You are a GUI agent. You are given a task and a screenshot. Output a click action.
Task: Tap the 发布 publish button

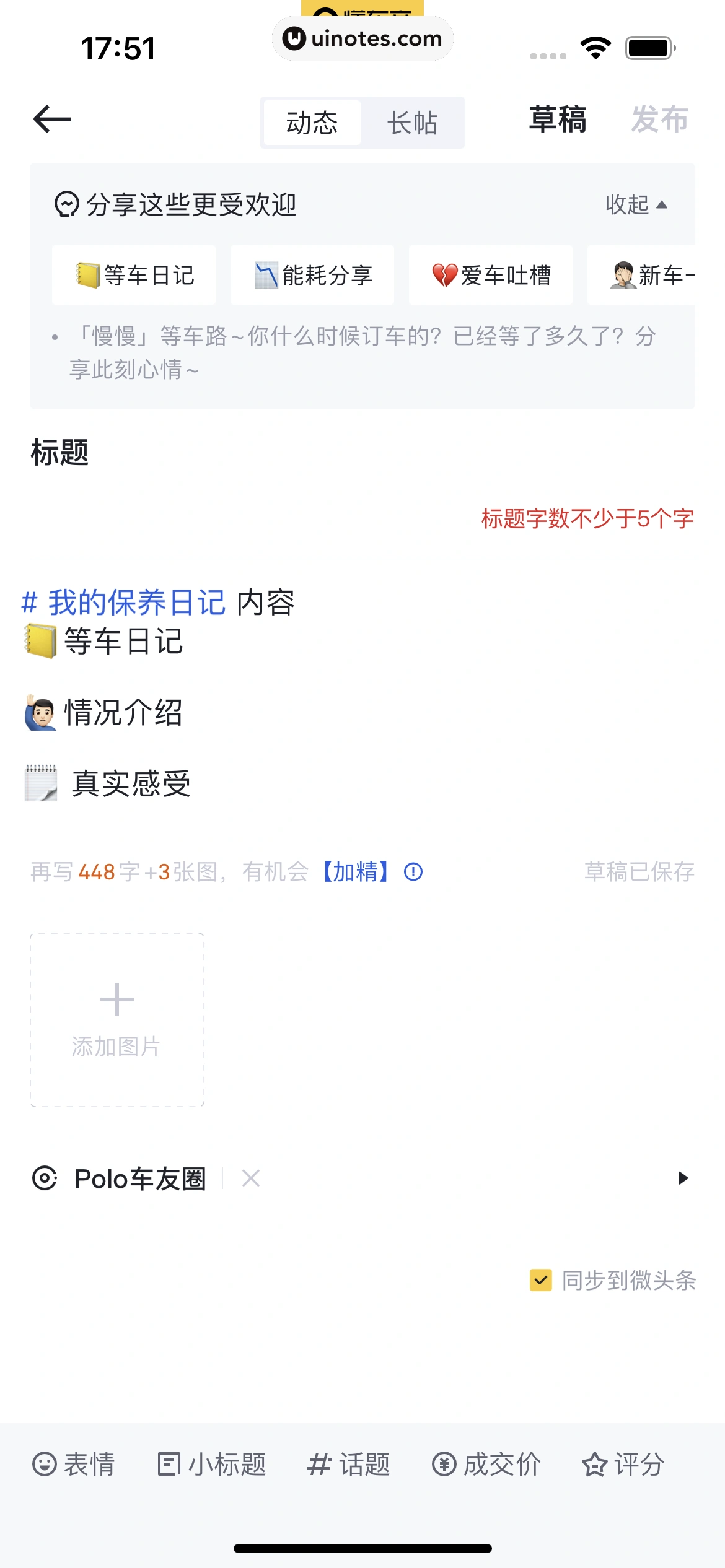[x=659, y=120]
